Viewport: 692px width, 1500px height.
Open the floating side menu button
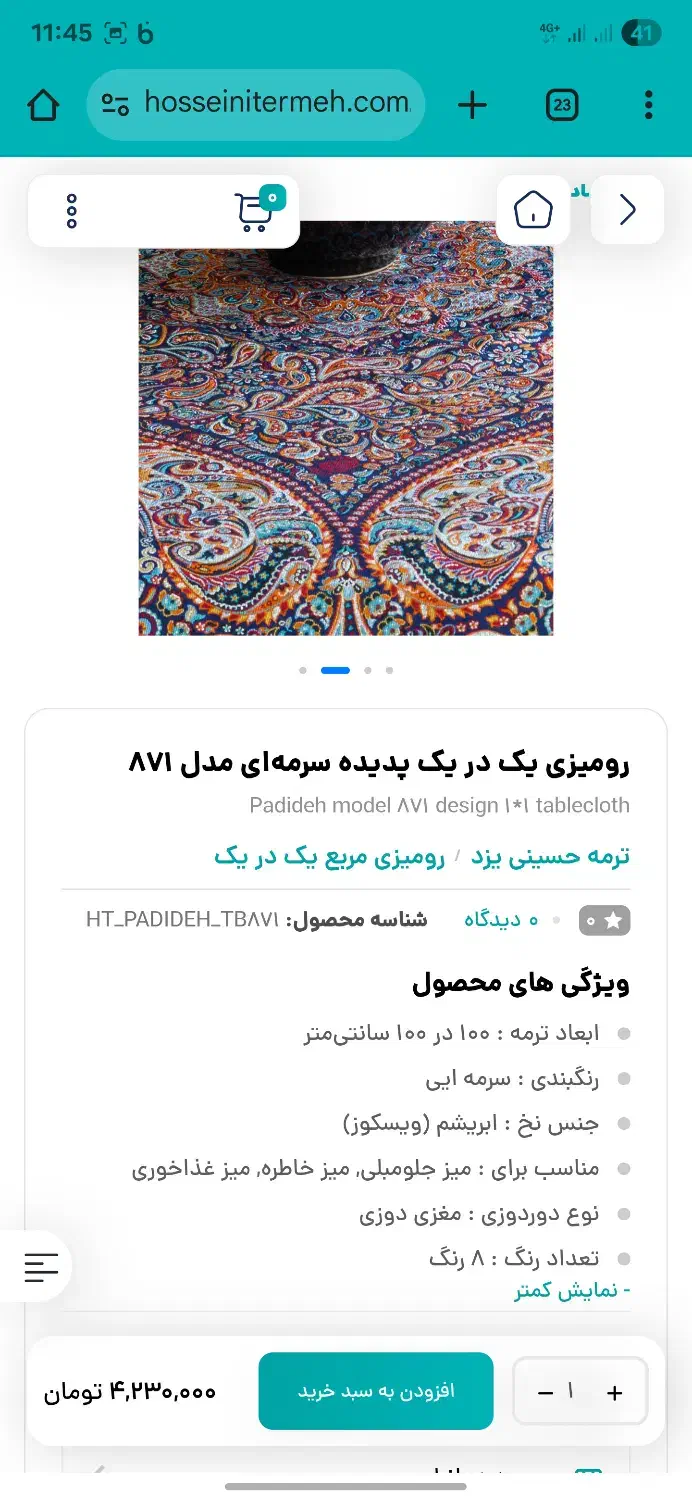pyautogui.click(x=40, y=1267)
